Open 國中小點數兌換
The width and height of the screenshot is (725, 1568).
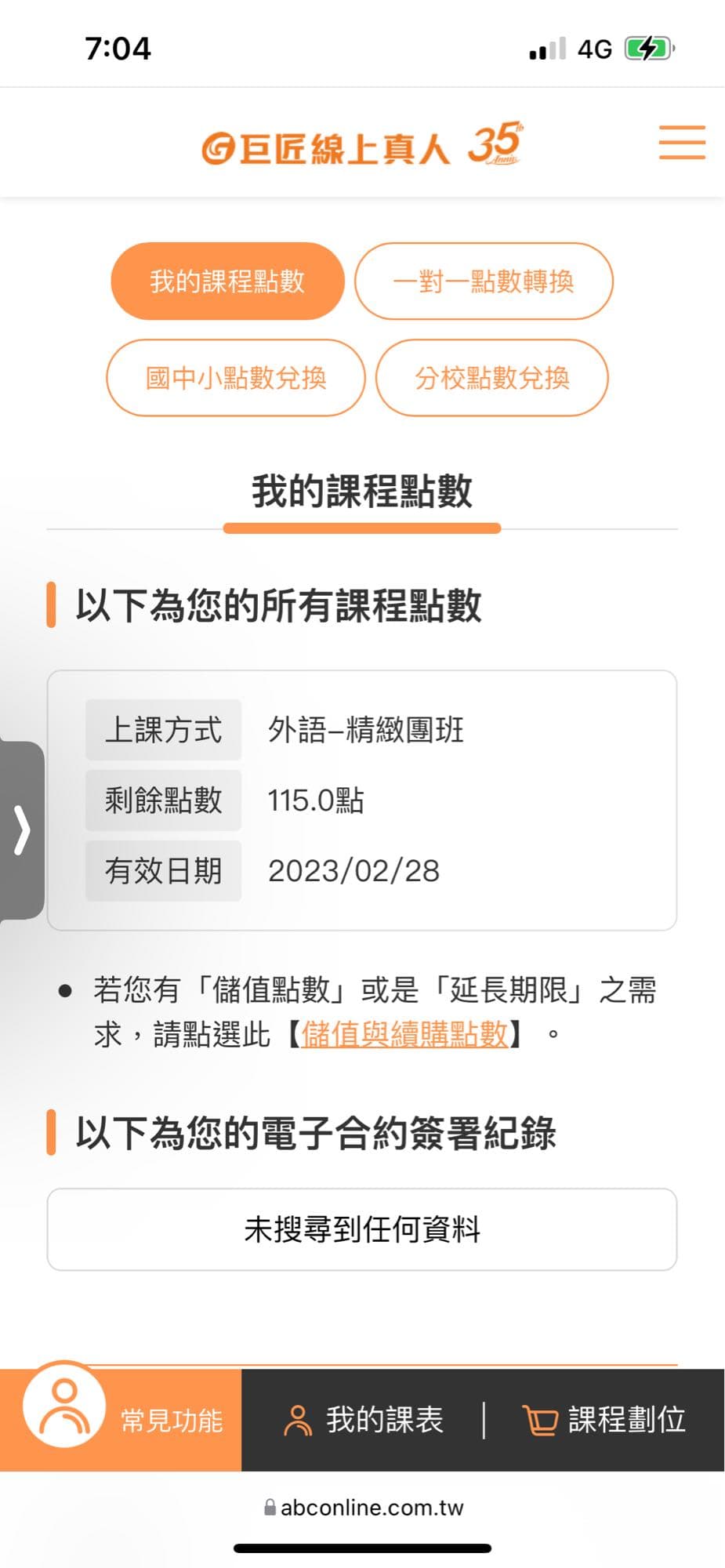[x=236, y=378]
